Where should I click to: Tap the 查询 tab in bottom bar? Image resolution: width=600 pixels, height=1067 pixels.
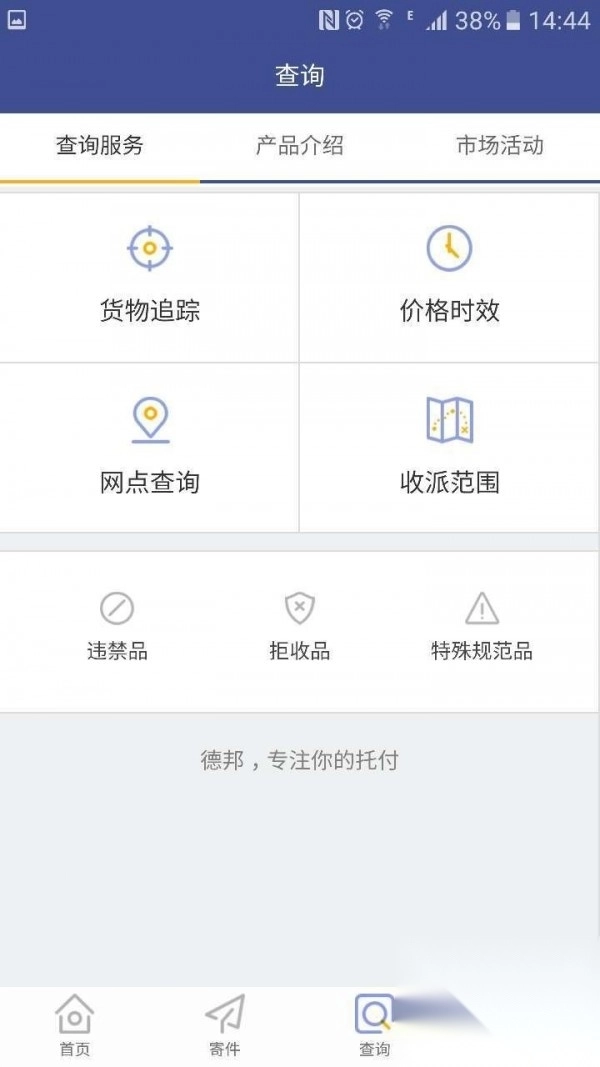tap(374, 1025)
